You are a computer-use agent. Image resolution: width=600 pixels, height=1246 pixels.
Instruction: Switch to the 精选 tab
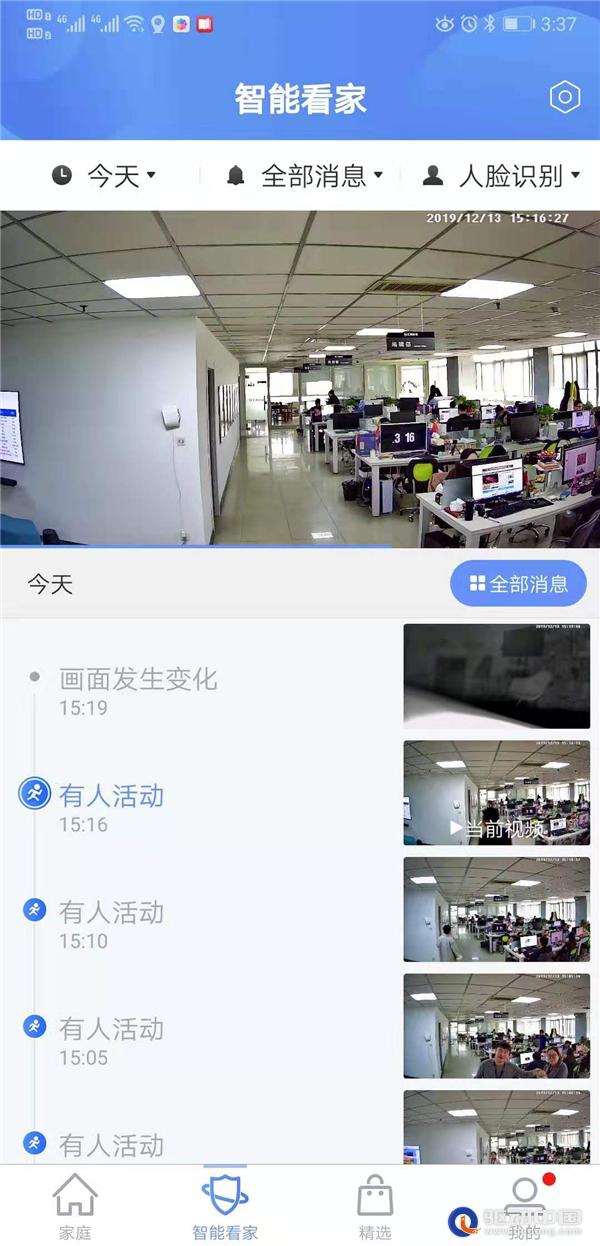pos(375,1206)
